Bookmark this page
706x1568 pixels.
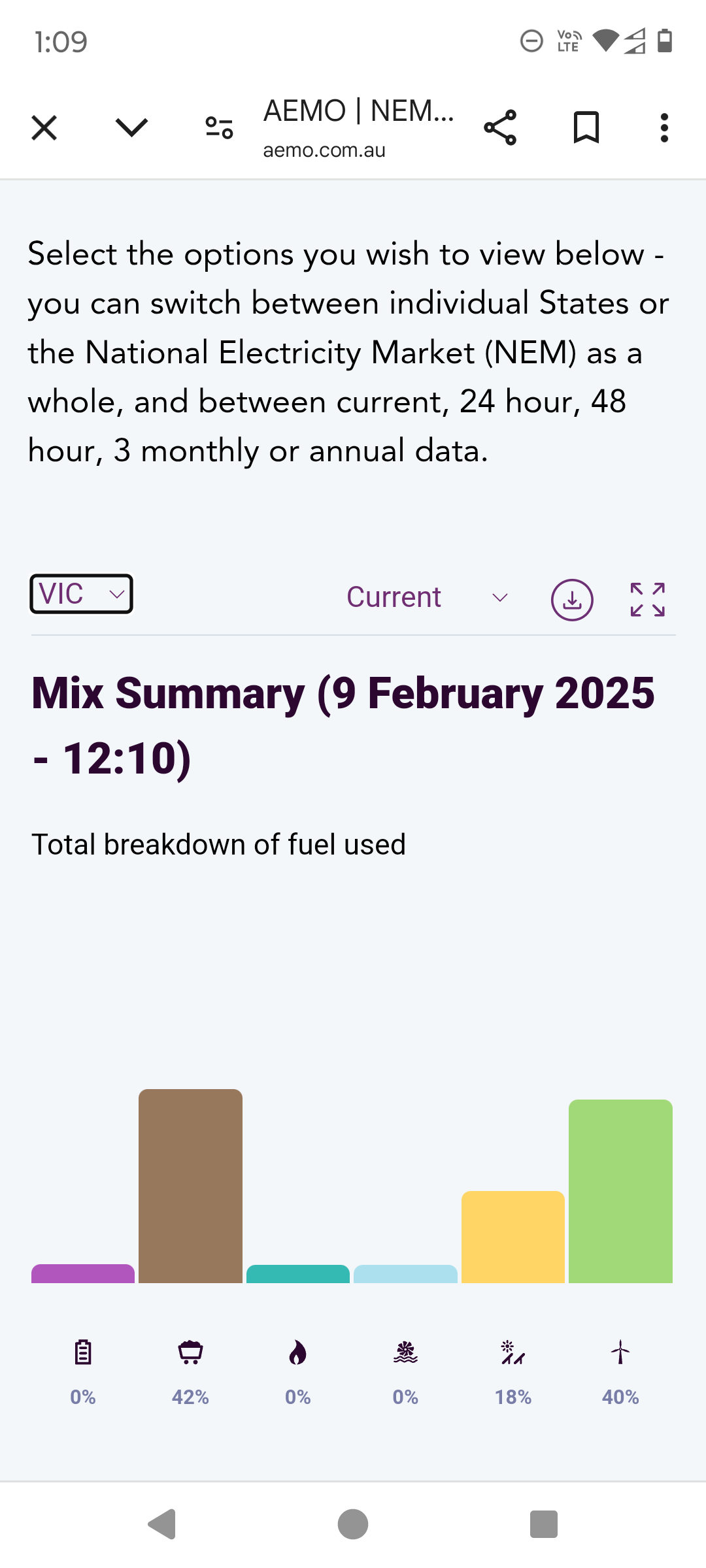pyautogui.click(x=586, y=128)
